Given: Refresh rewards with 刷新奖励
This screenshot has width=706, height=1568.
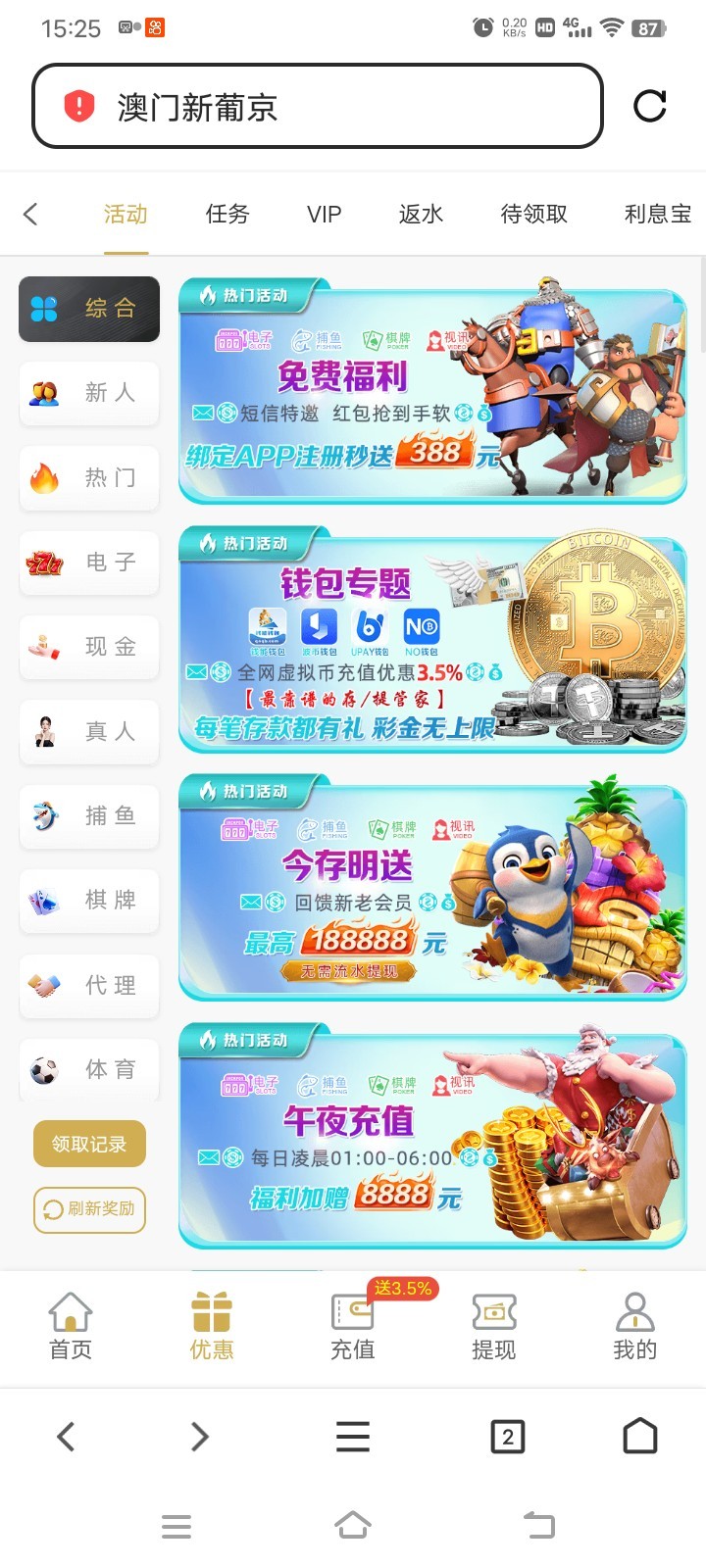Looking at the screenshot, I should coord(89,1209).
